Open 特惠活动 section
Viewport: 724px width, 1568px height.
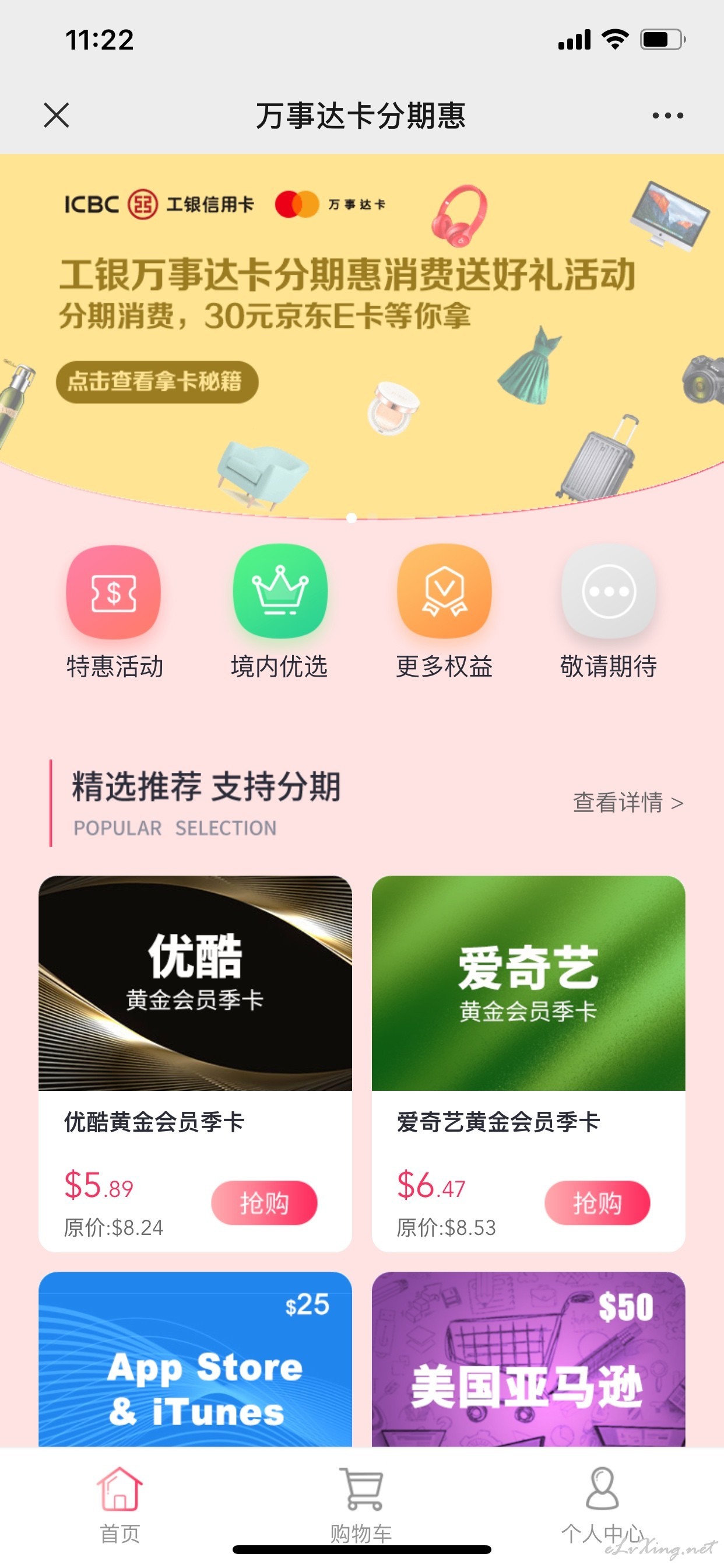tap(114, 613)
